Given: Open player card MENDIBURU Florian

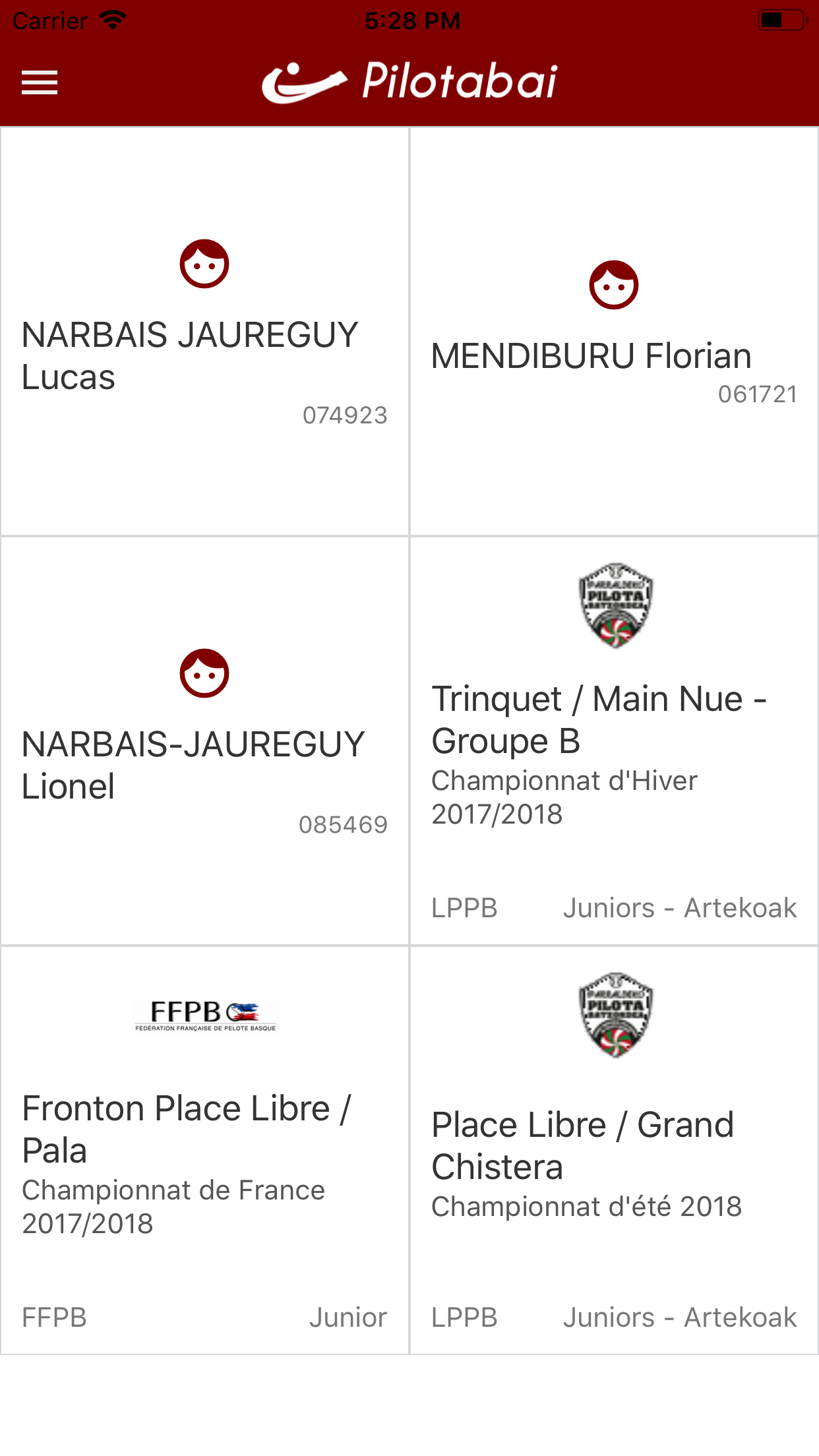Looking at the screenshot, I should tap(614, 332).
